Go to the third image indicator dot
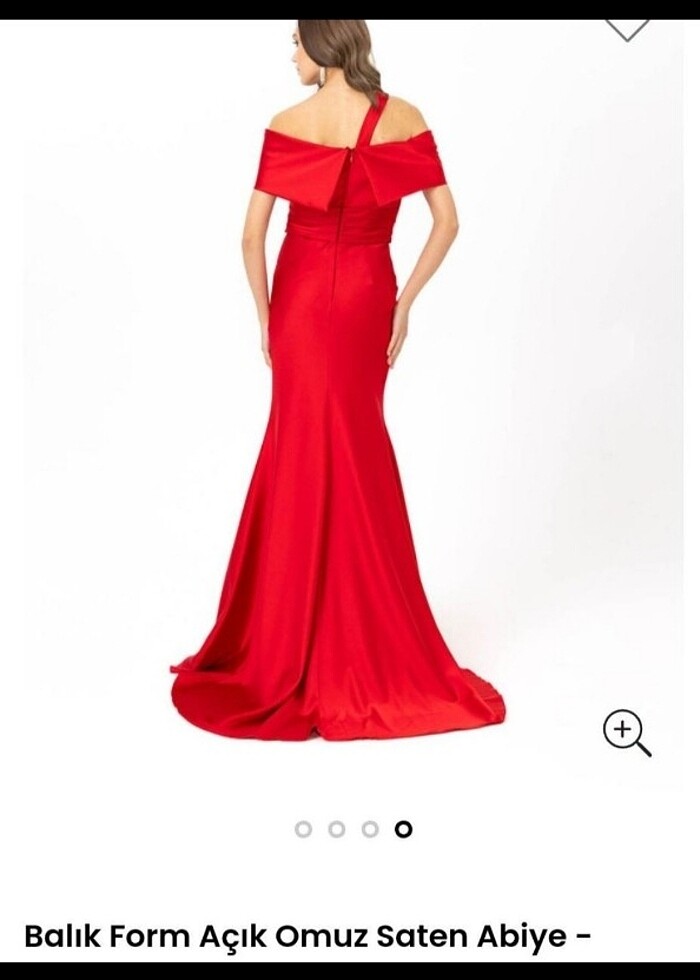 (x=370, y=829)
